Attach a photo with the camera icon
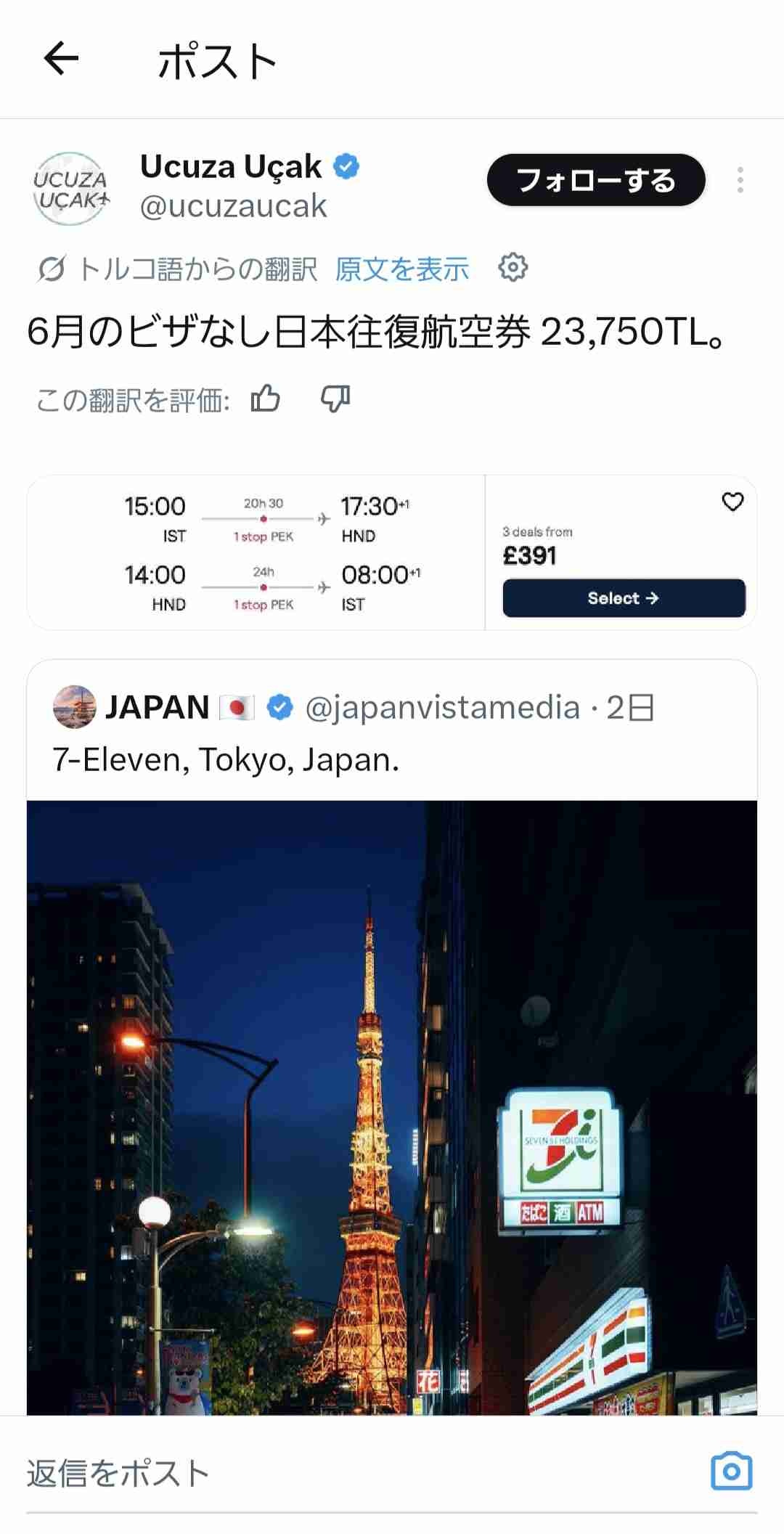 pos(731,1472)
